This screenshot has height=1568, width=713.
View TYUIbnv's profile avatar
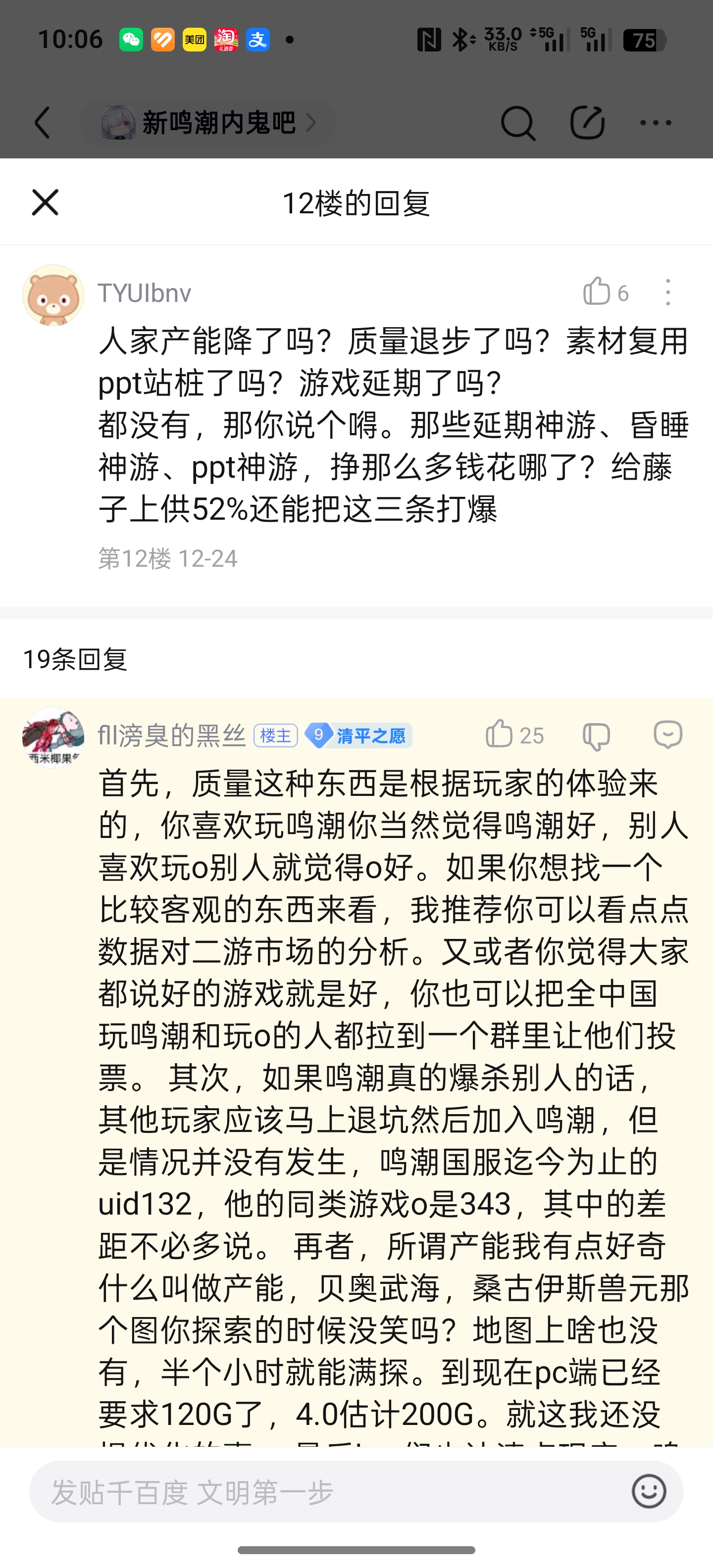click(53, 295)
